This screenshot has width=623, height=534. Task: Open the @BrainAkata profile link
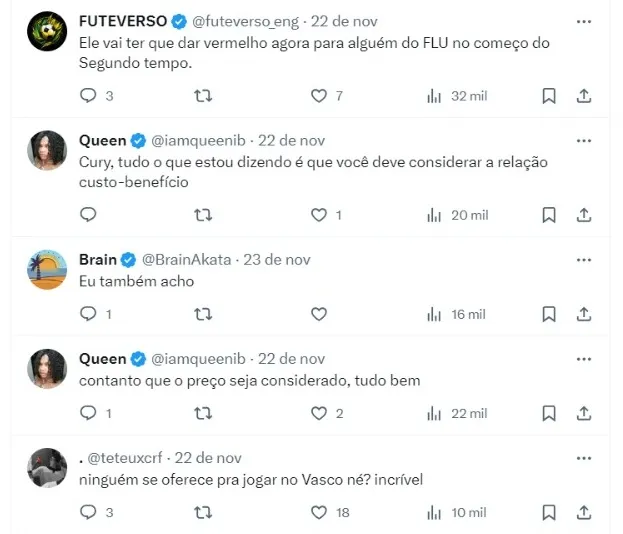[191, 259]
